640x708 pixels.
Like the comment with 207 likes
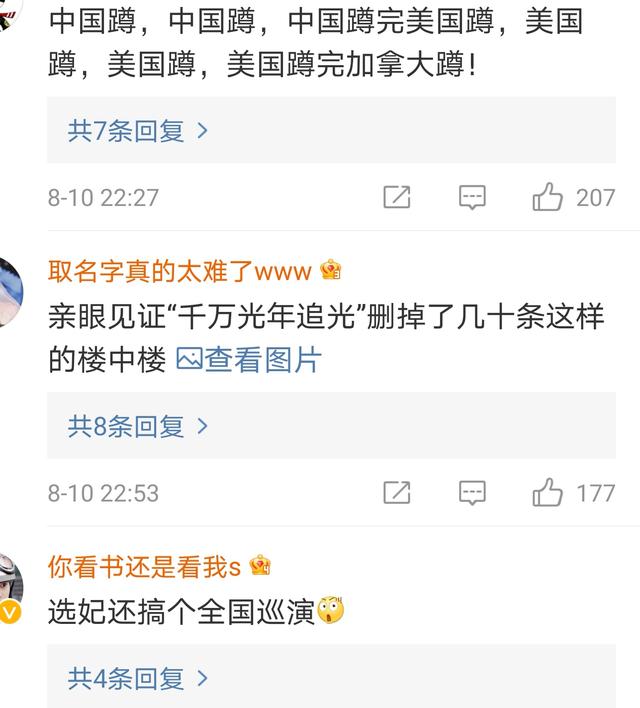coord(548,197)
